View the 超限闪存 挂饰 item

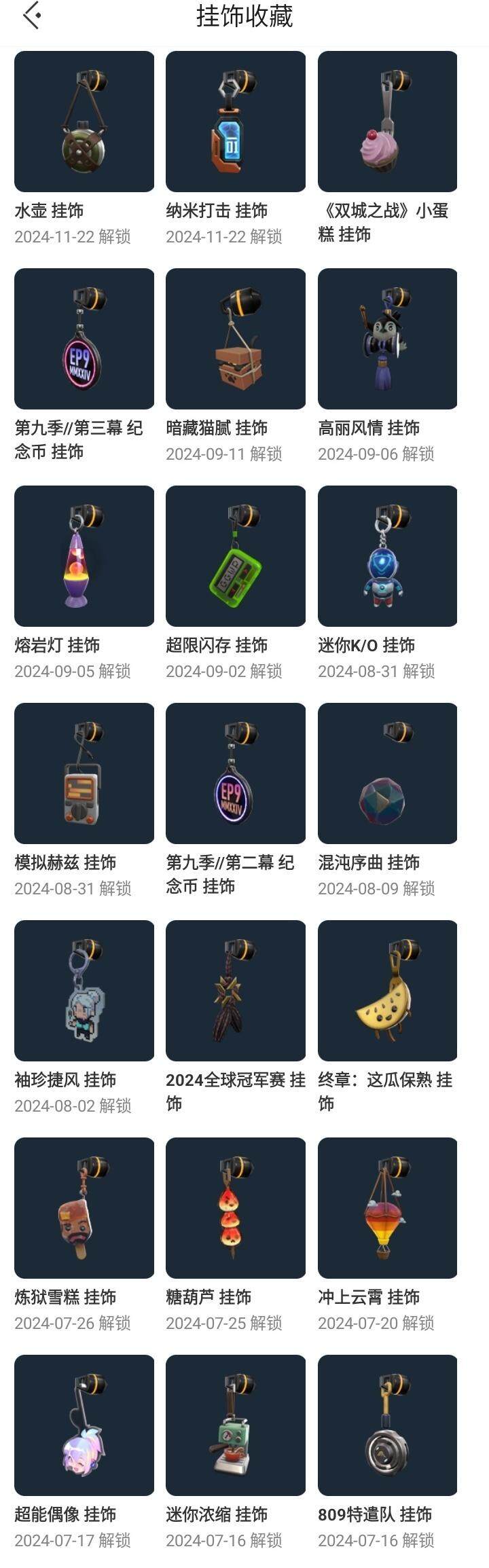(x=236, y=556)
